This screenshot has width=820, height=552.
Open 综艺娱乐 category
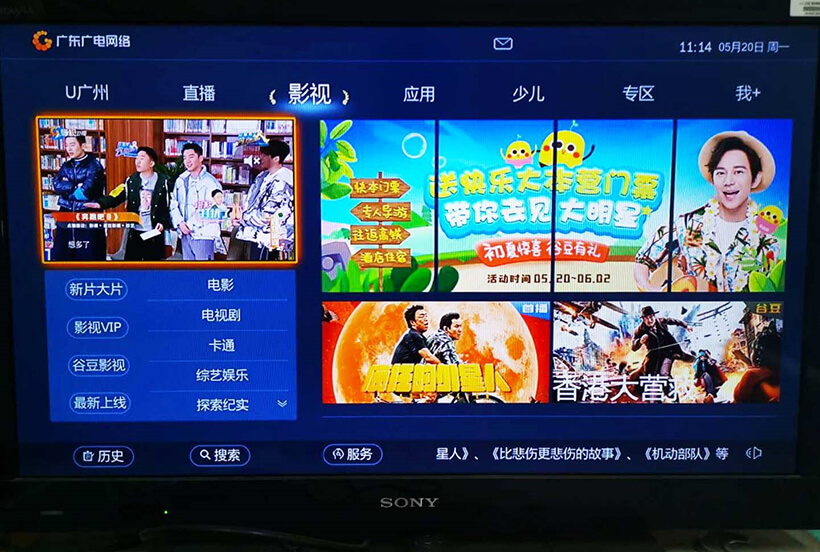tap(221, 375)
